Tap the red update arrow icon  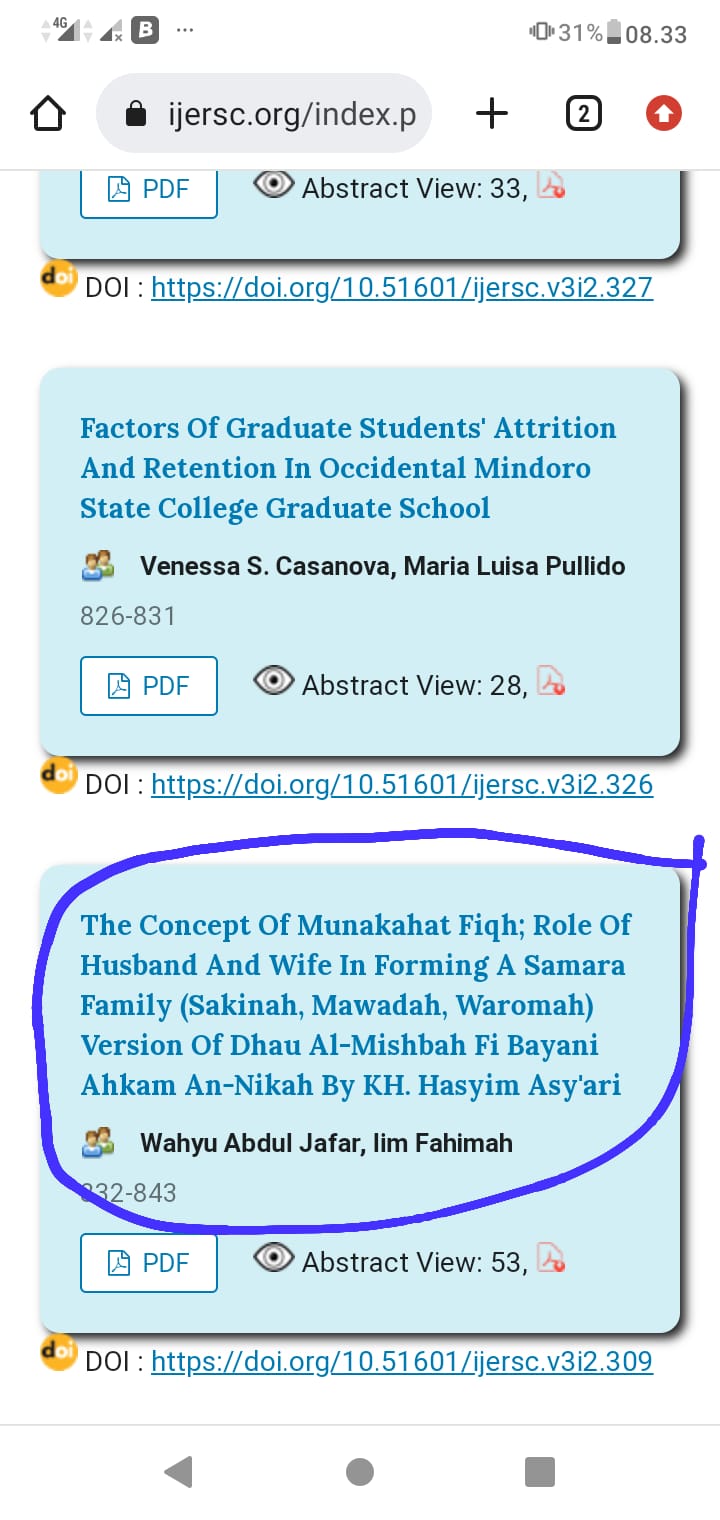click(663, 114)
